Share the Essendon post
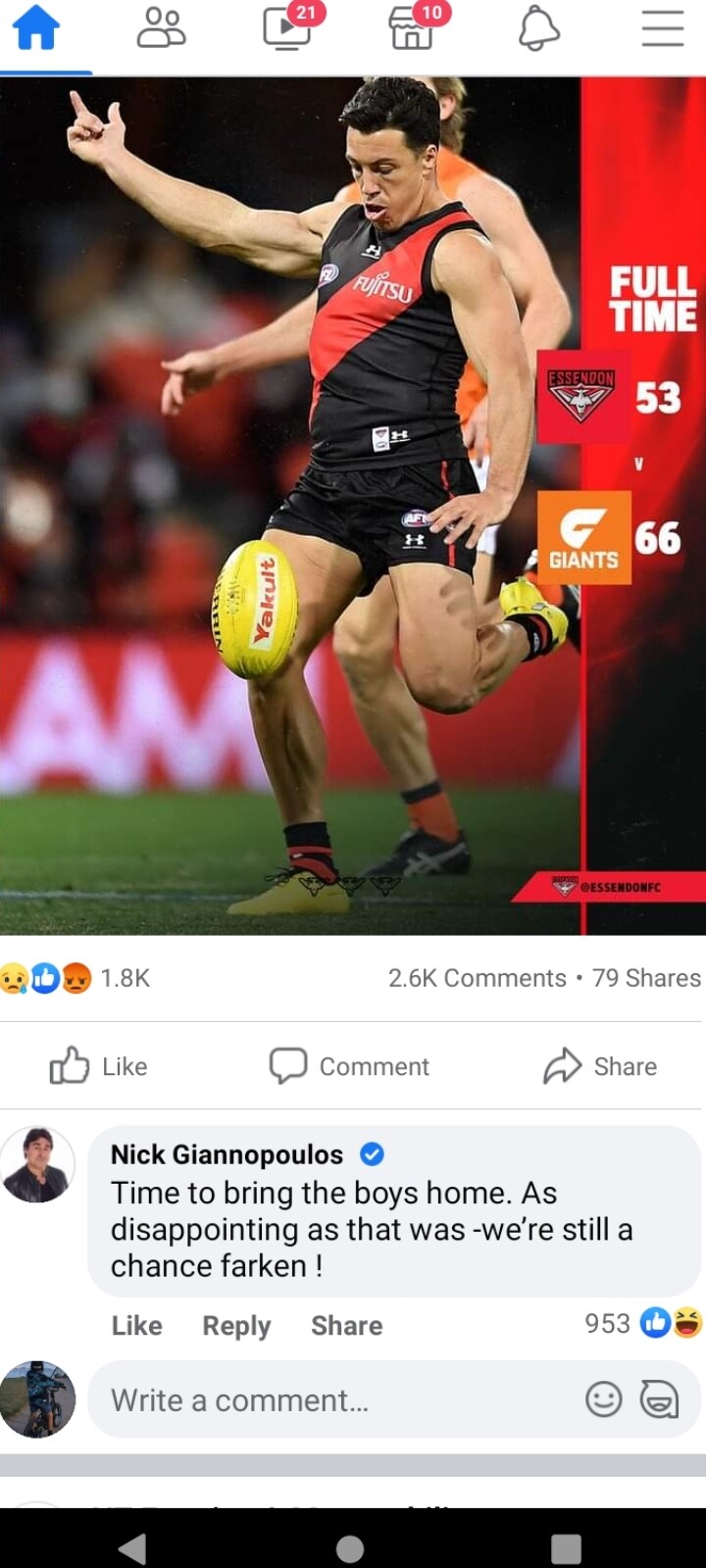Image resolution: width=706 pixels, height=1568 pixels. point(600,1066)
